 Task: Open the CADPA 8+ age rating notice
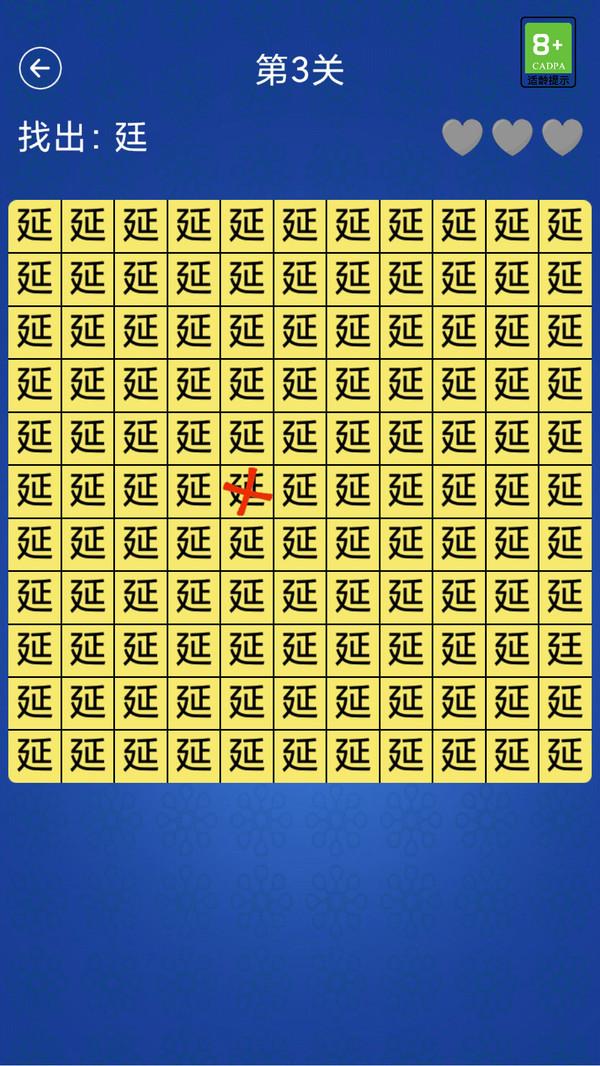point(548,52)
